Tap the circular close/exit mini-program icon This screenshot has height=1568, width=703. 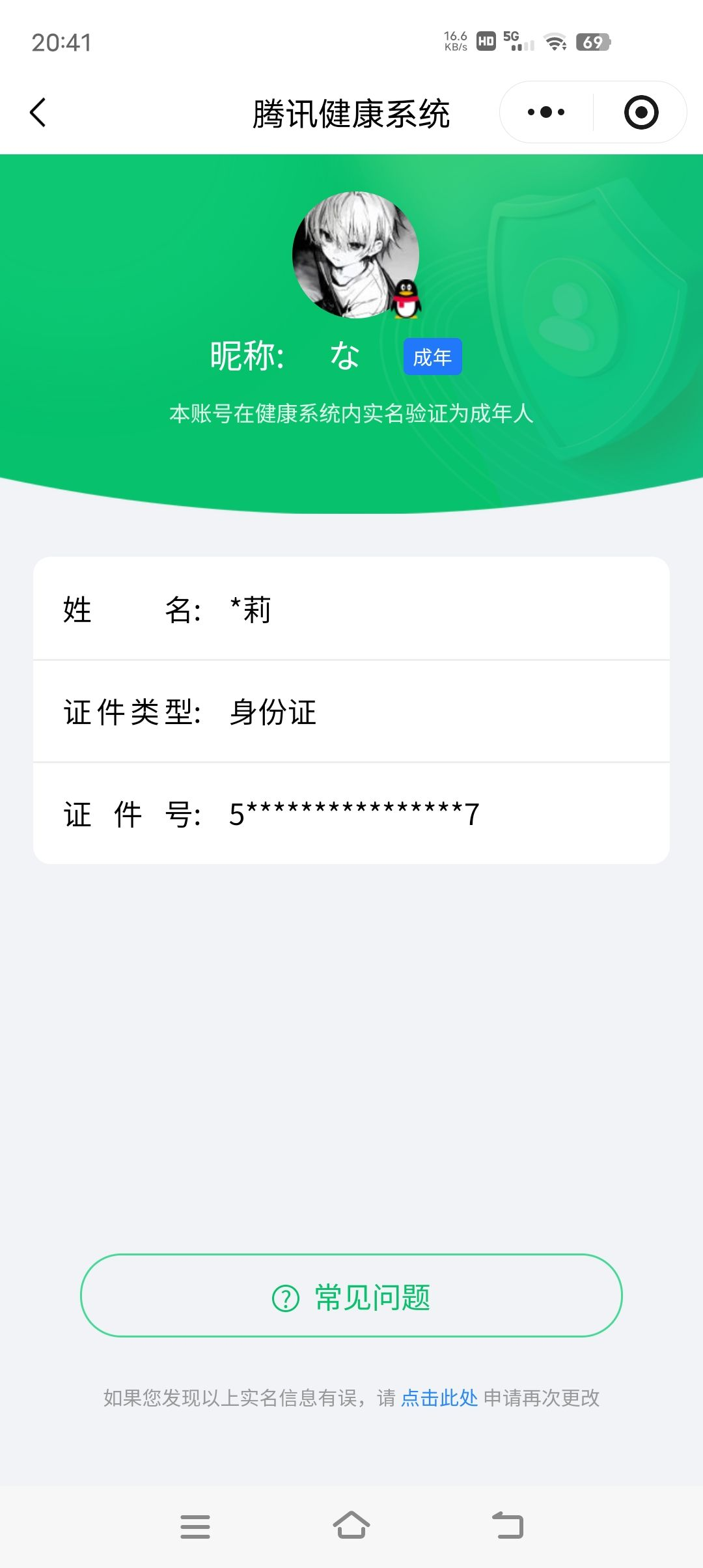click(641, 111)
